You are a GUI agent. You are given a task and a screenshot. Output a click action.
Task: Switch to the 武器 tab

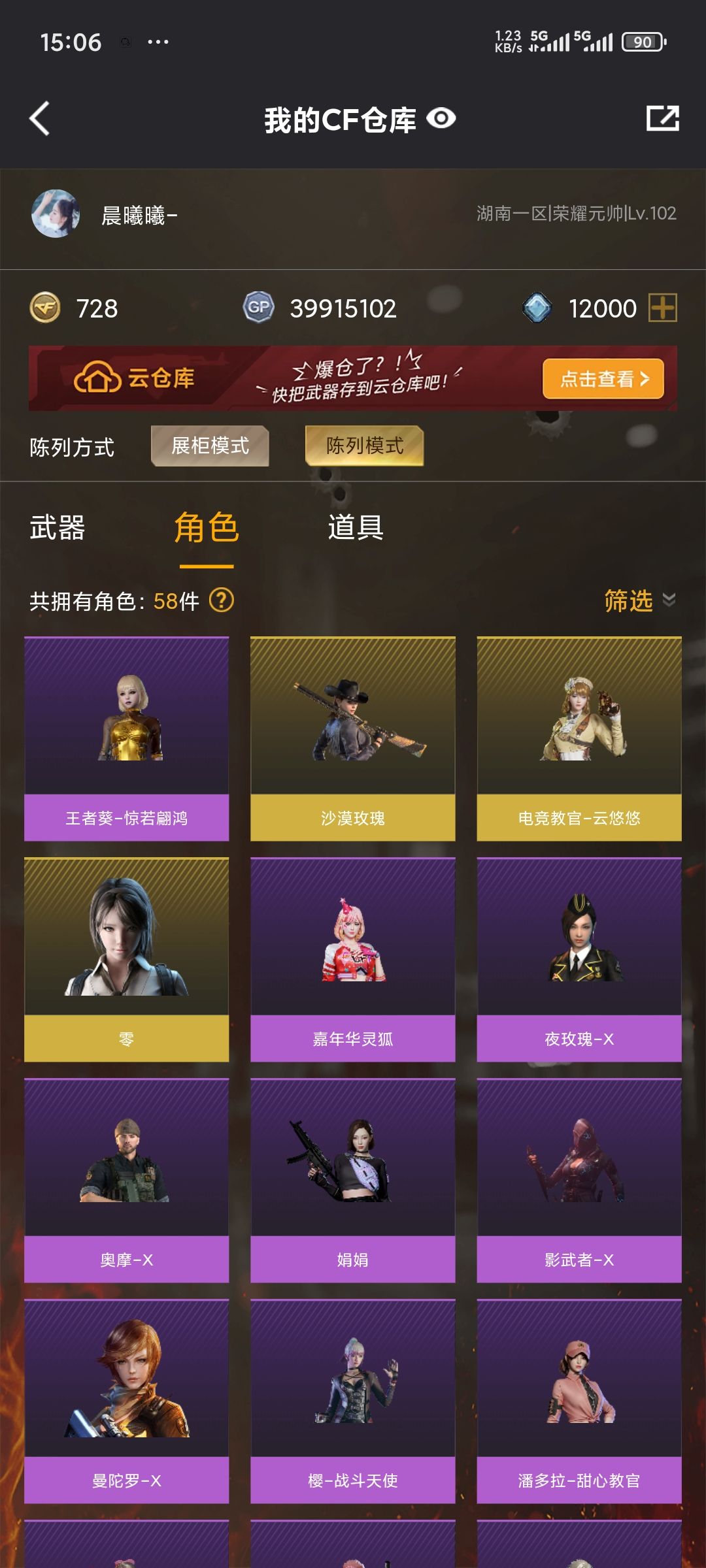click(x=58, y=528)
